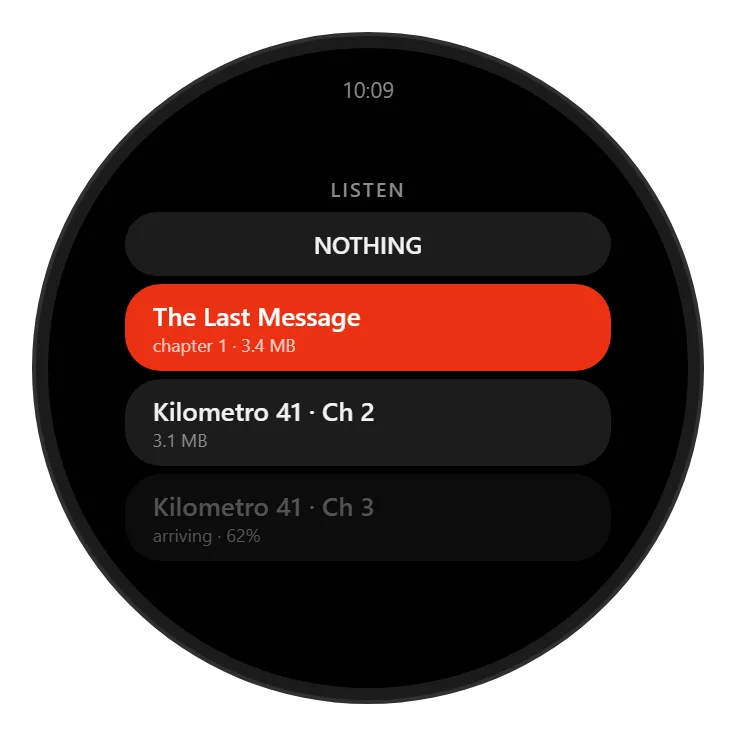This screenshot has width=736, height=736.
Task: Open Kilometro 41 · Ch 2
Action: coord(368,422)
